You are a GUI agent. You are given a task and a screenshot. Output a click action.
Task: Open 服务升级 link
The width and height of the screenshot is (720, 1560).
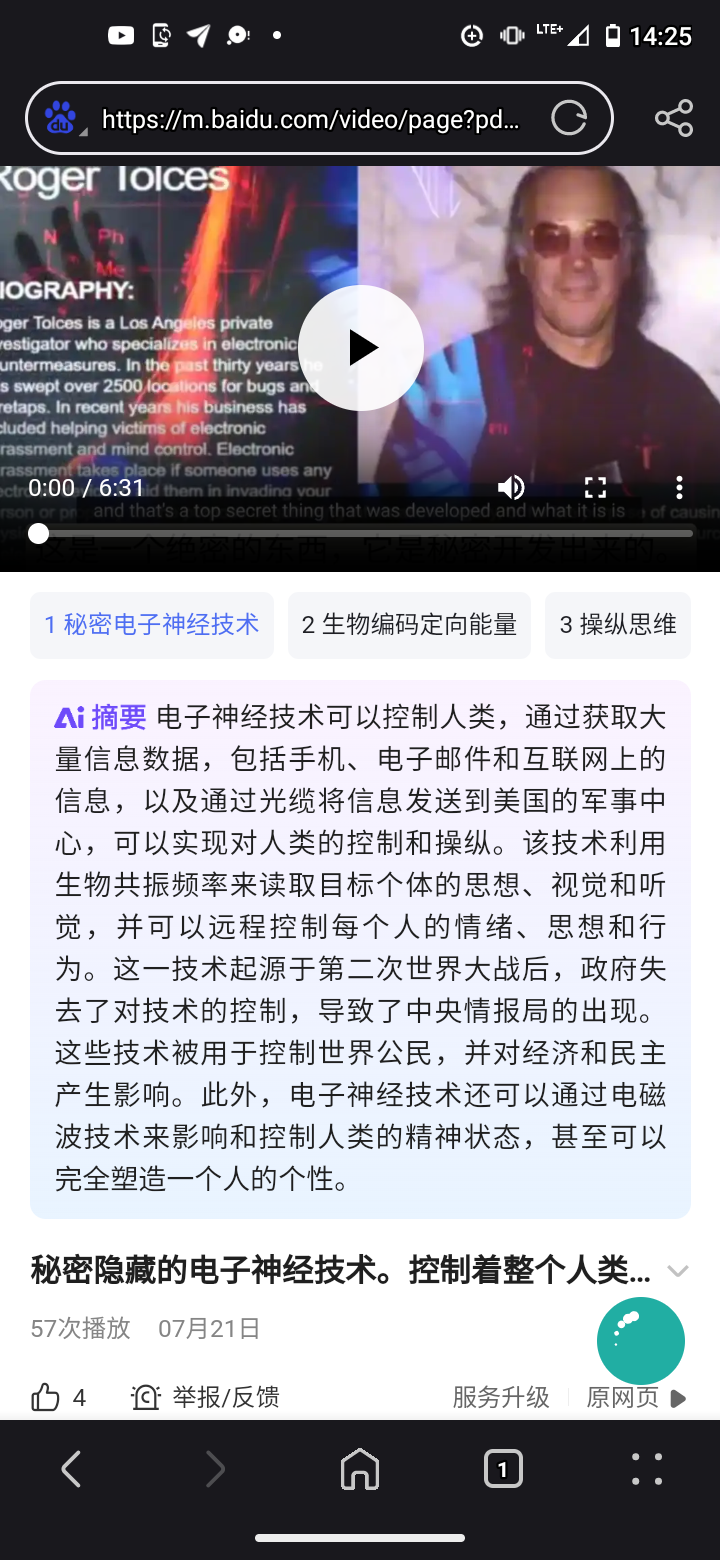click(x=501, y=1397)
